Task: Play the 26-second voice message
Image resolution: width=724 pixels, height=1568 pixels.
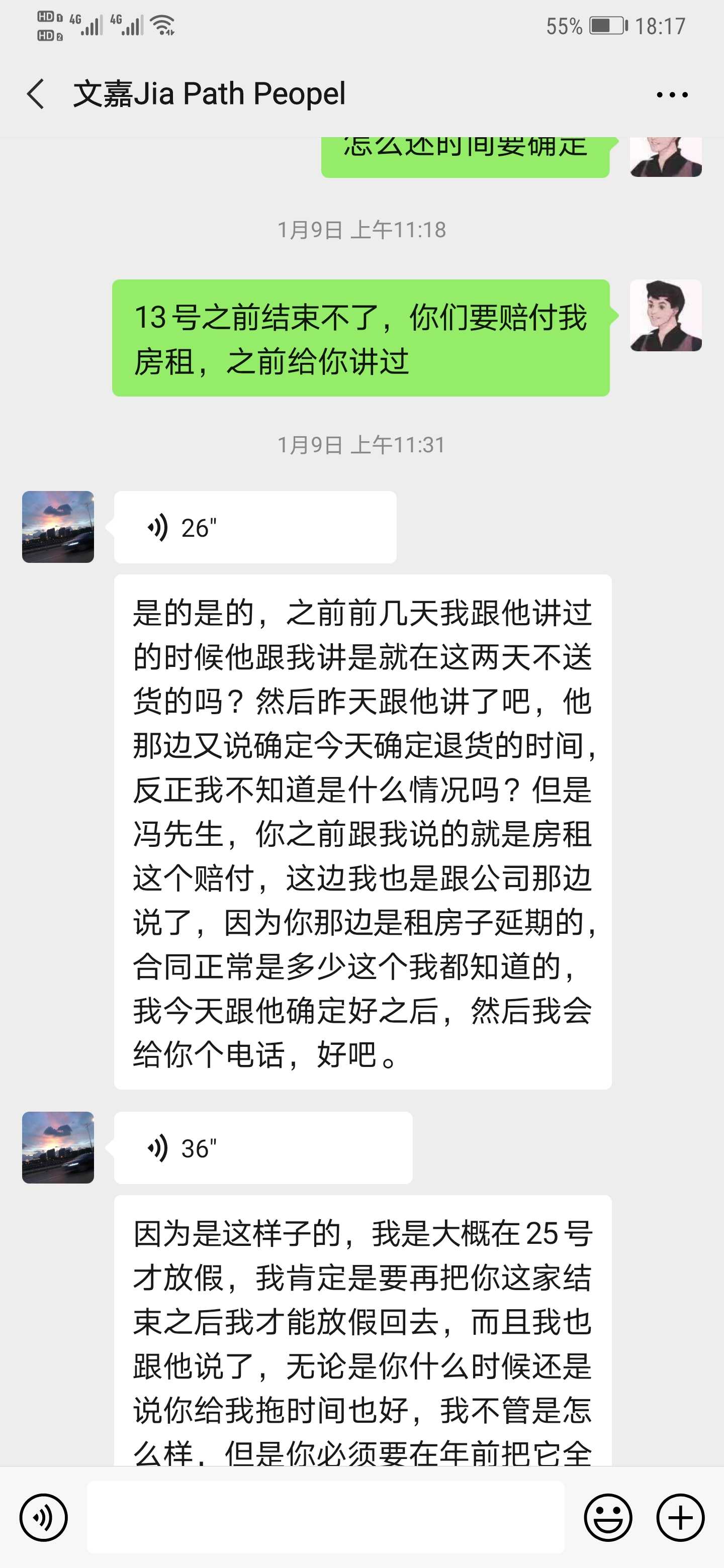Action: pos(254,528)
